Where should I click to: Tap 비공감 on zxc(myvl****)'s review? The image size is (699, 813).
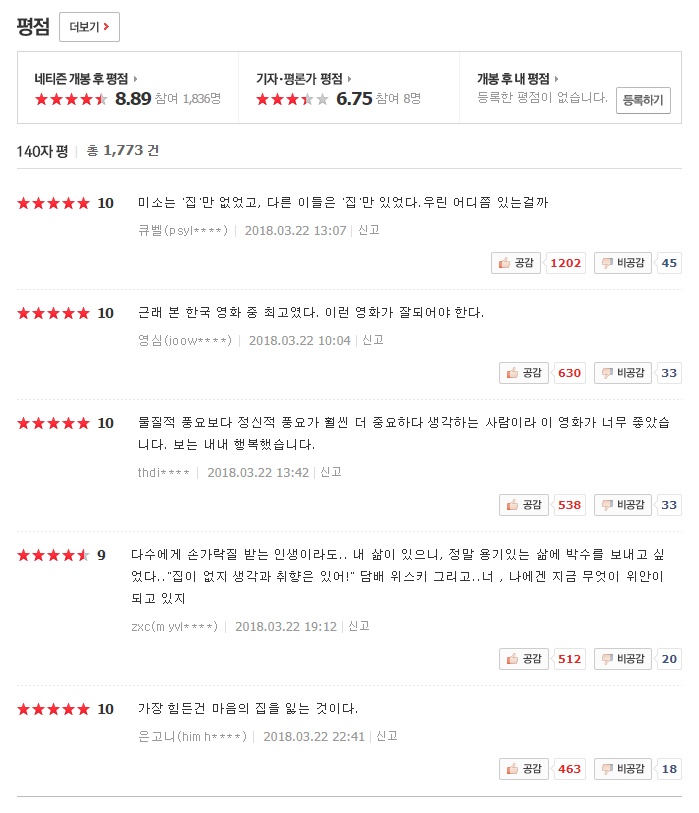coord(622,659)
